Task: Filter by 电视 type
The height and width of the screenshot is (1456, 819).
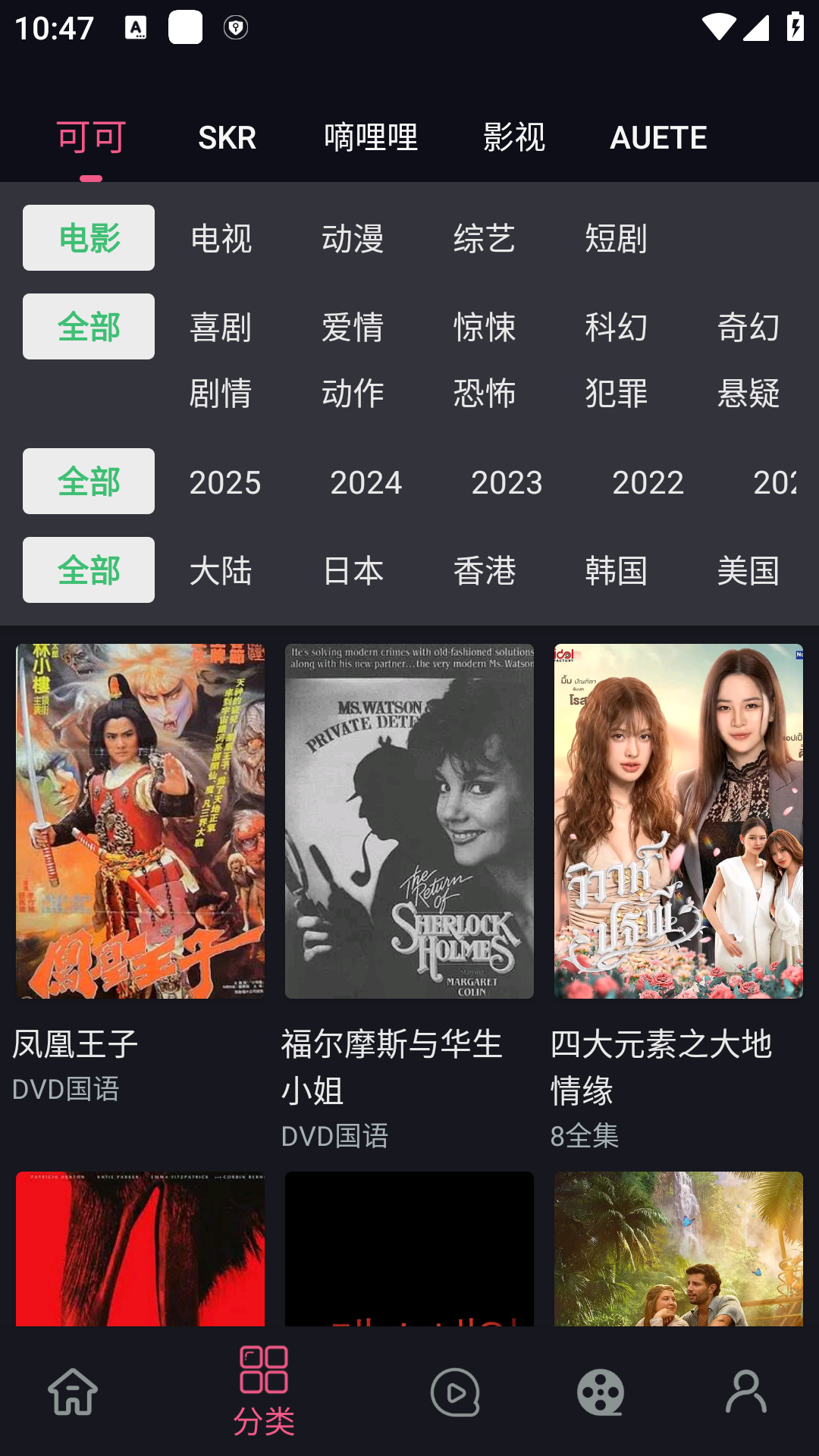Action: (221, 239)
